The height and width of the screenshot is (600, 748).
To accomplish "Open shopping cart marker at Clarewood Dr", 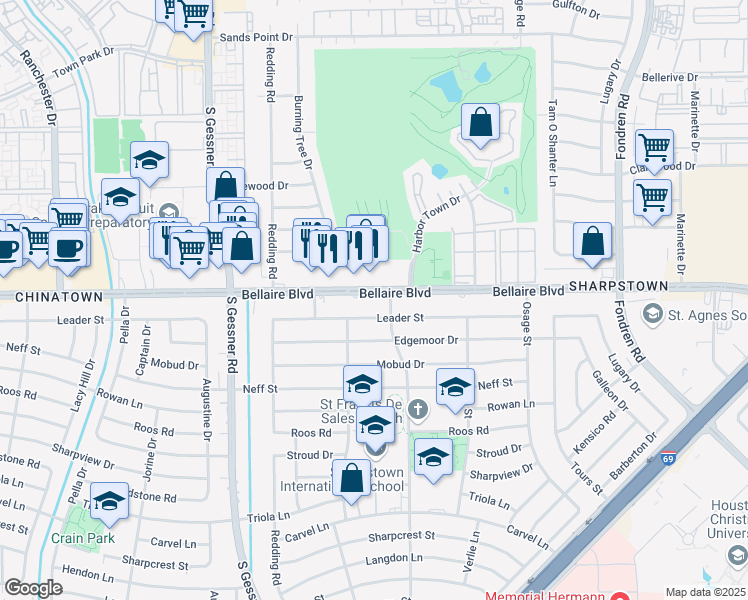I will (654, 149).
